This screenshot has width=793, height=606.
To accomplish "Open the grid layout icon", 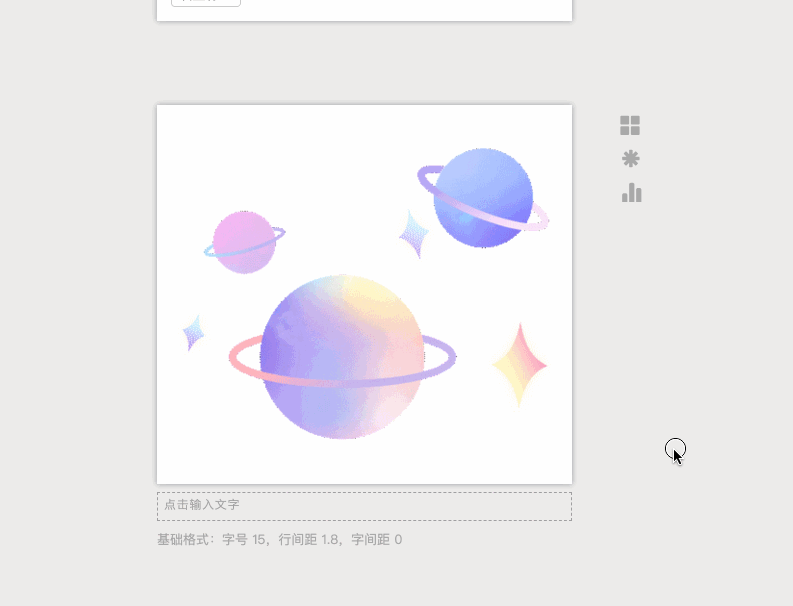I will tap(630, 125).
